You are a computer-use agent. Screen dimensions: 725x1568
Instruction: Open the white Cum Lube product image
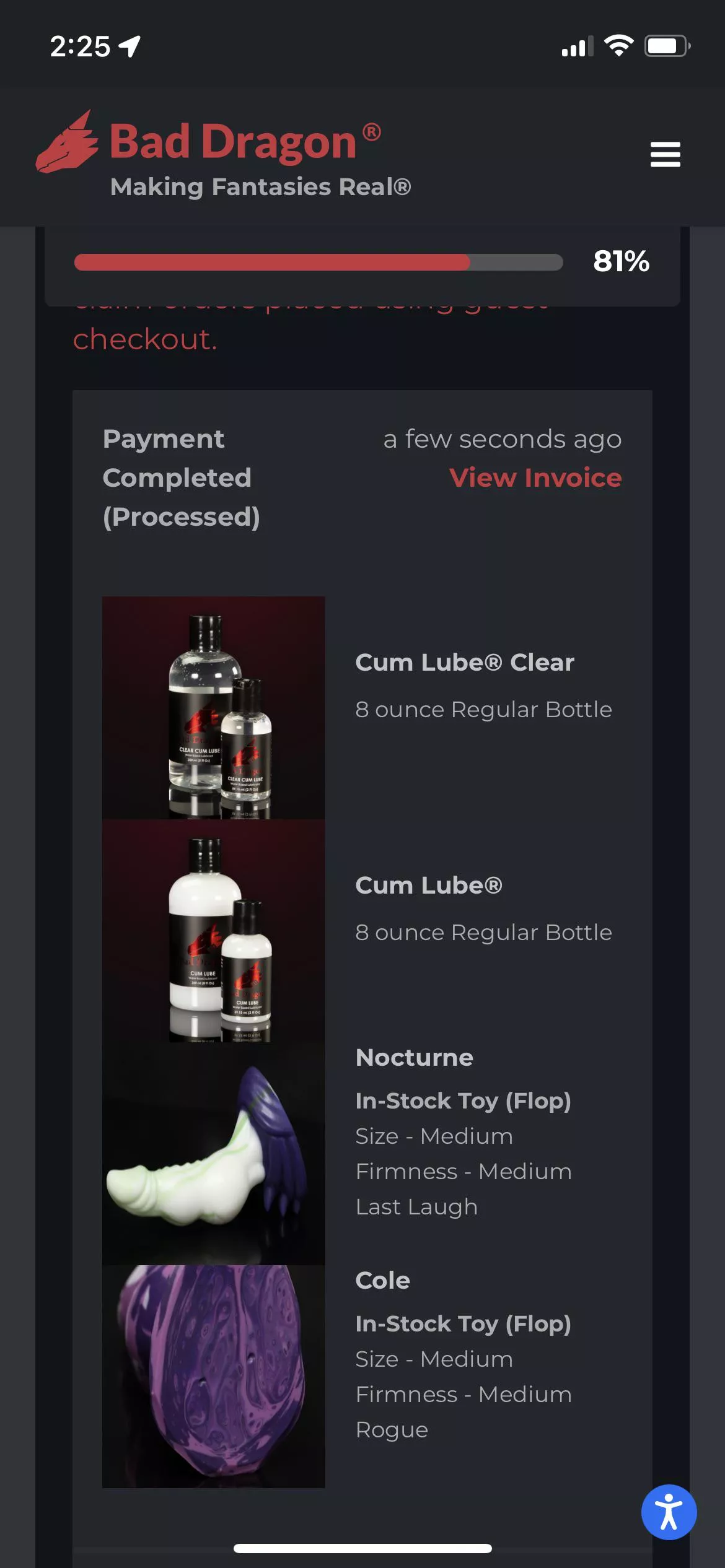click(x=214, y=931)
